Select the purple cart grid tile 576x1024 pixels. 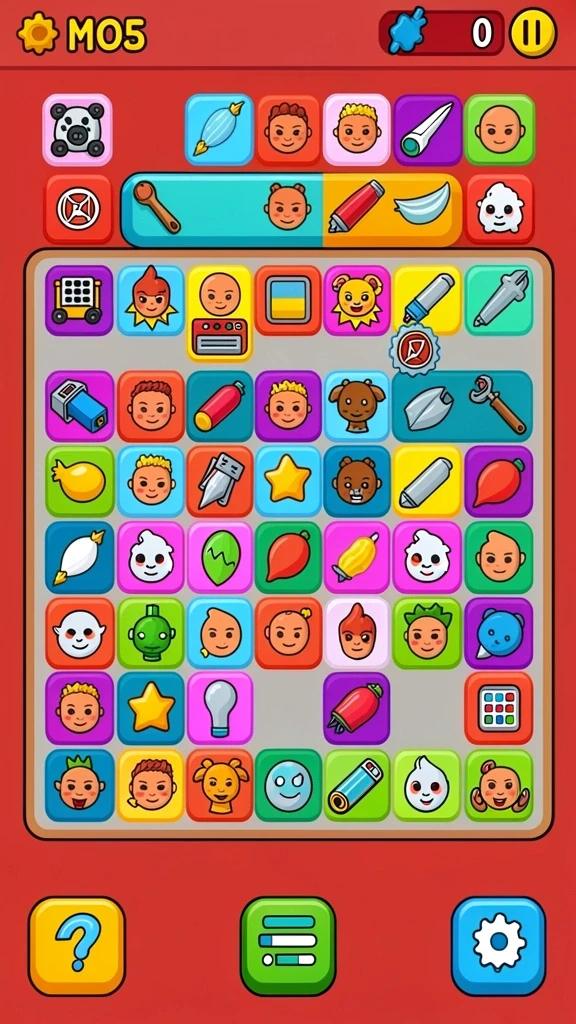coord(79,300)
